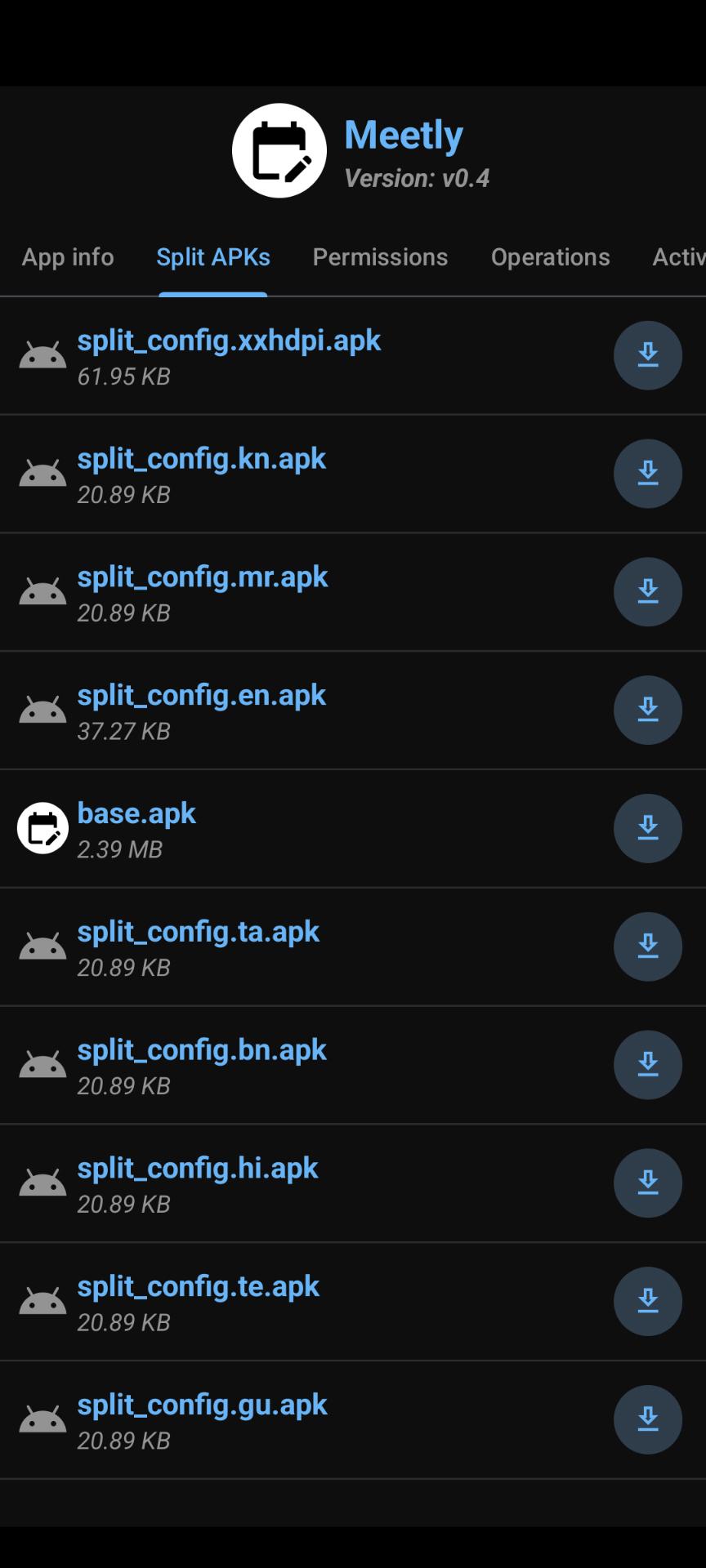Image resolution: width=706 pixels, height=1568 pixels.
Task: Save the split_config.gu.apk file
Action: 648,1419
